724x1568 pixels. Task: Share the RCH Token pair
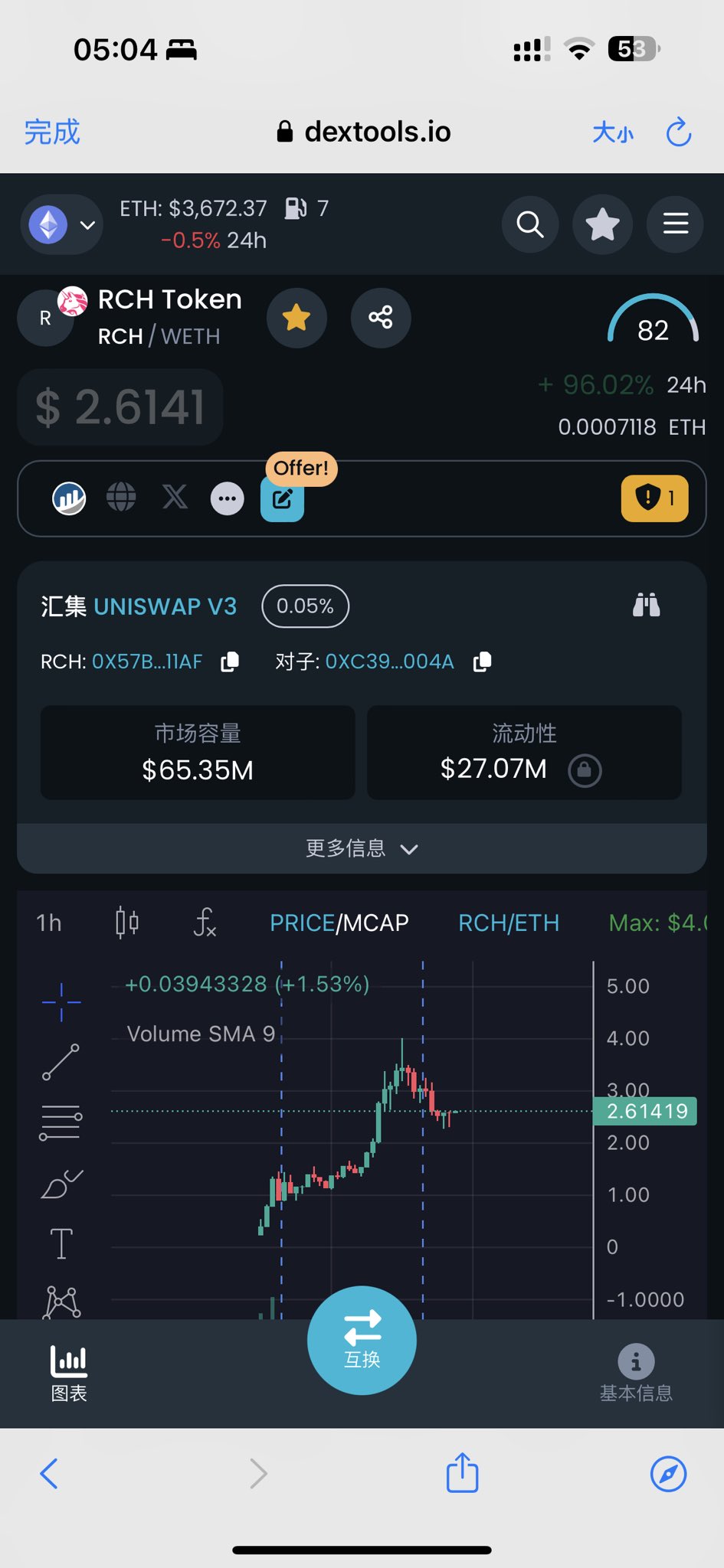381,318
